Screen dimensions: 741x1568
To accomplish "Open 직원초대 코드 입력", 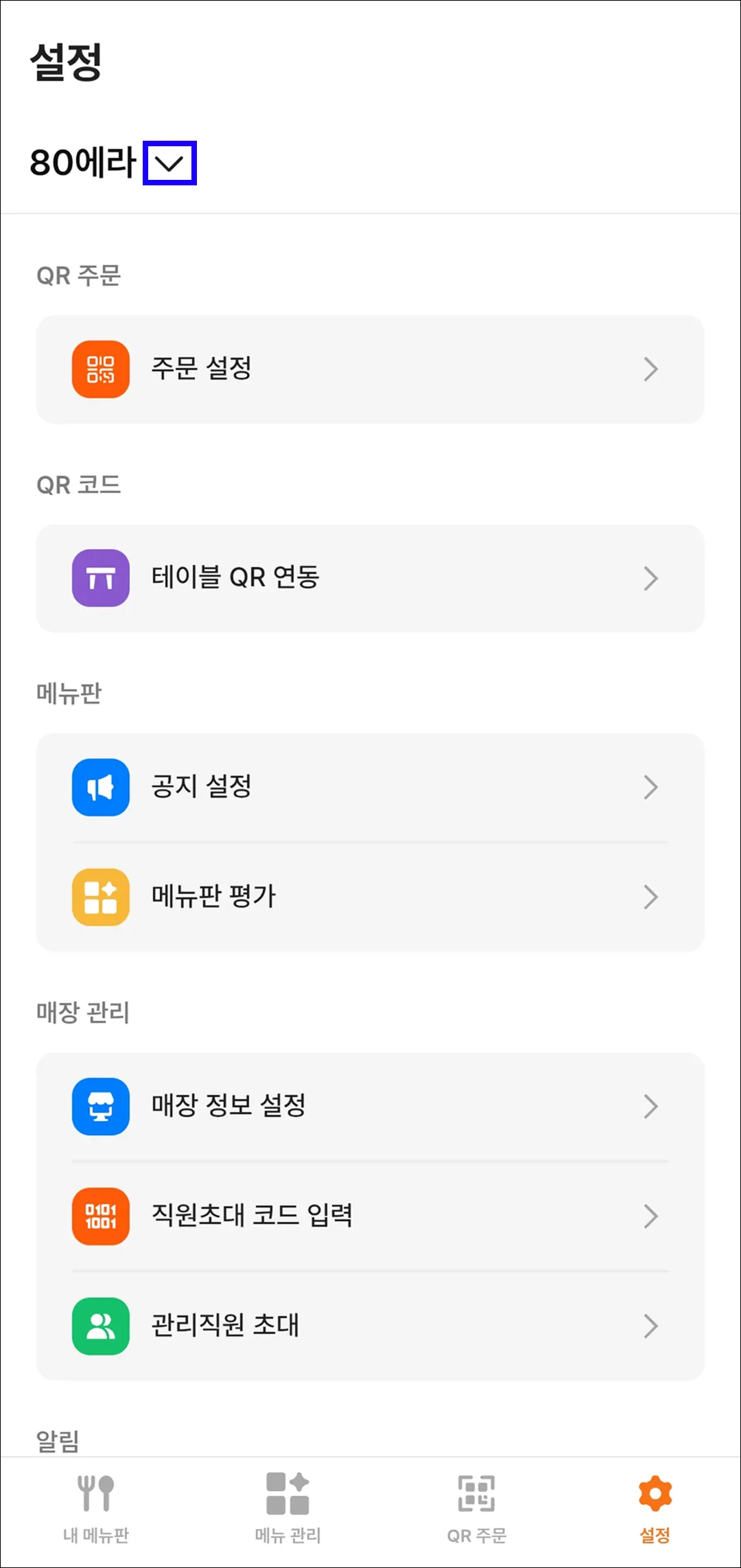I will point(370,1216).
